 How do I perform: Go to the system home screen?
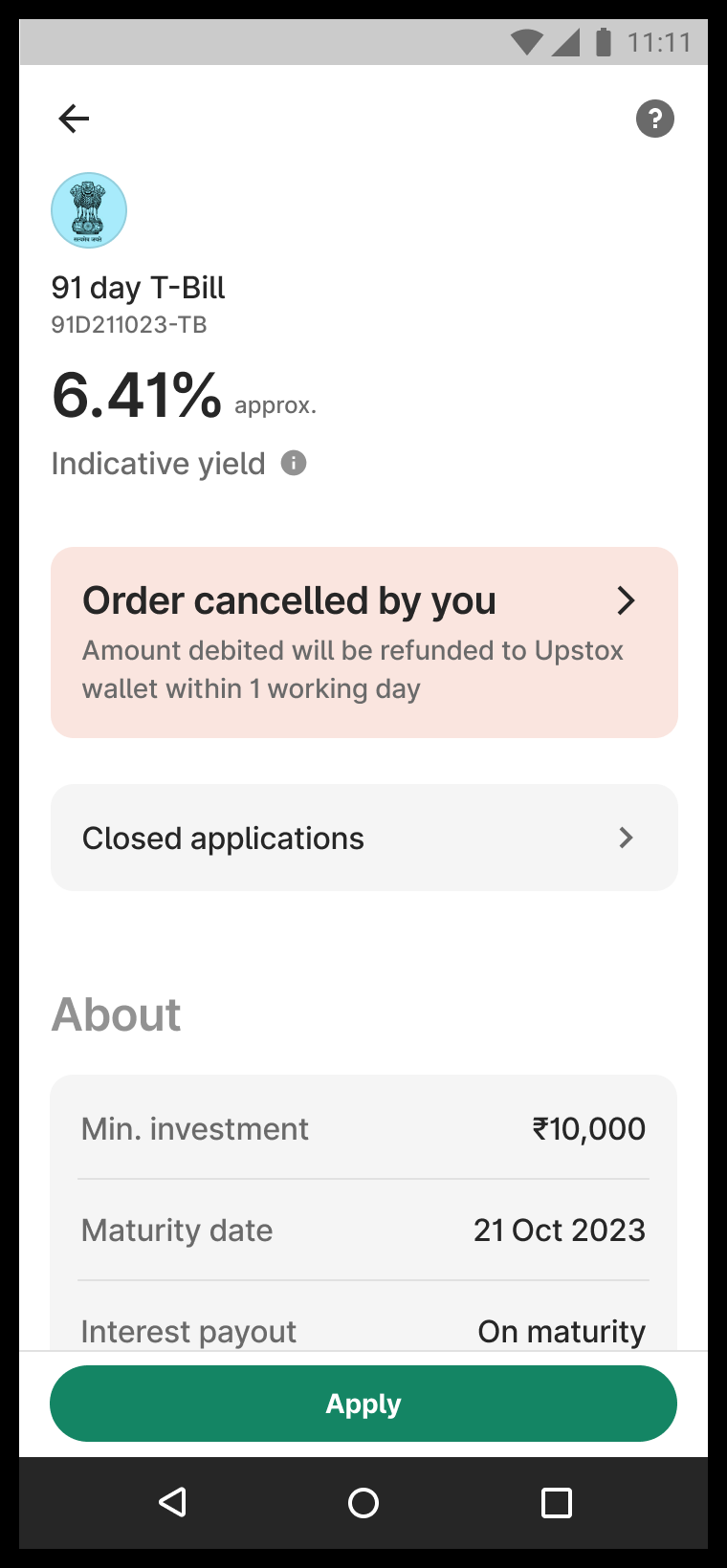(363, 1503)
